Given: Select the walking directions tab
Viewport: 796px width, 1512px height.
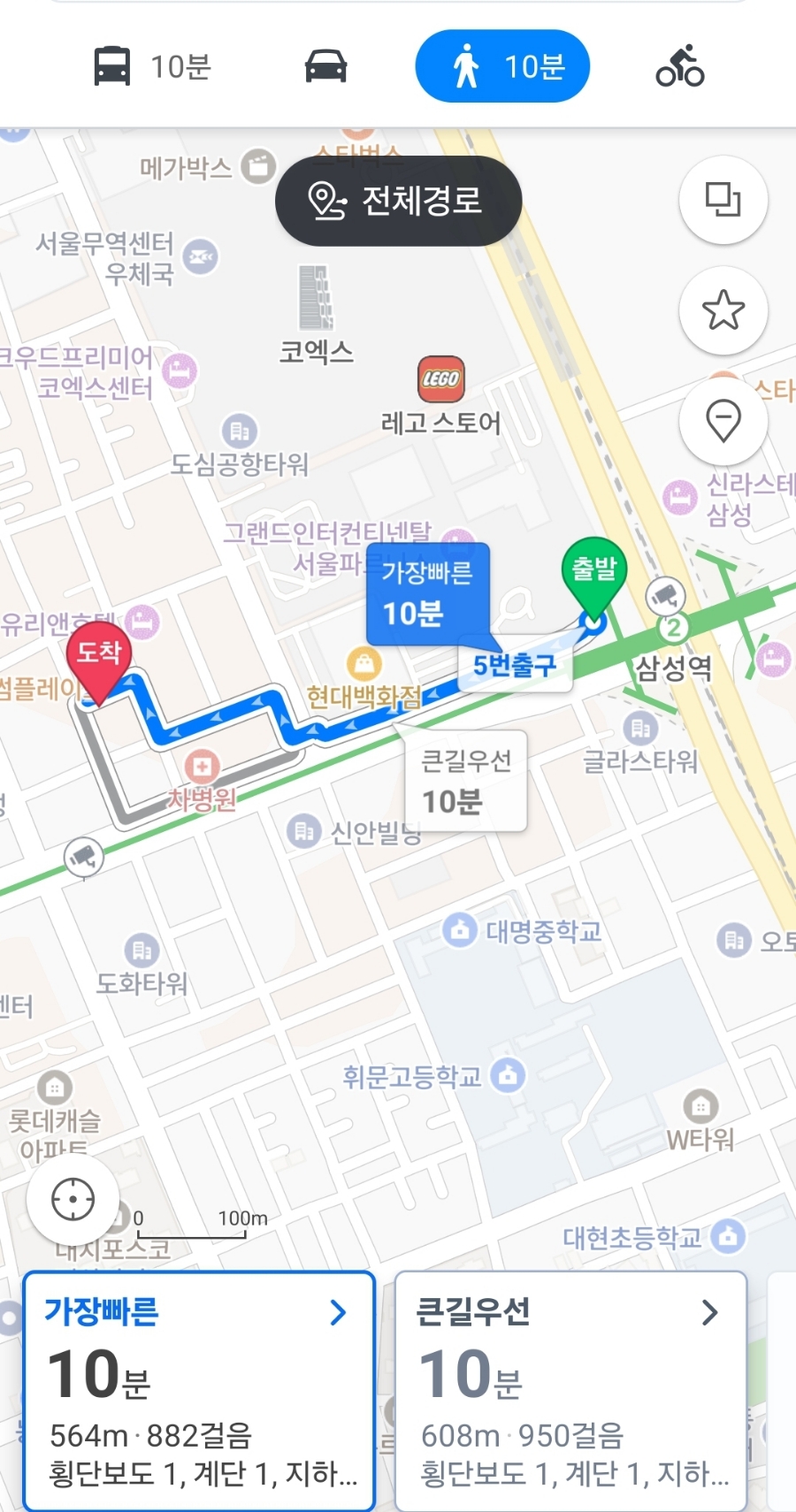Looking at the screenshot, I should pos(502,66).
